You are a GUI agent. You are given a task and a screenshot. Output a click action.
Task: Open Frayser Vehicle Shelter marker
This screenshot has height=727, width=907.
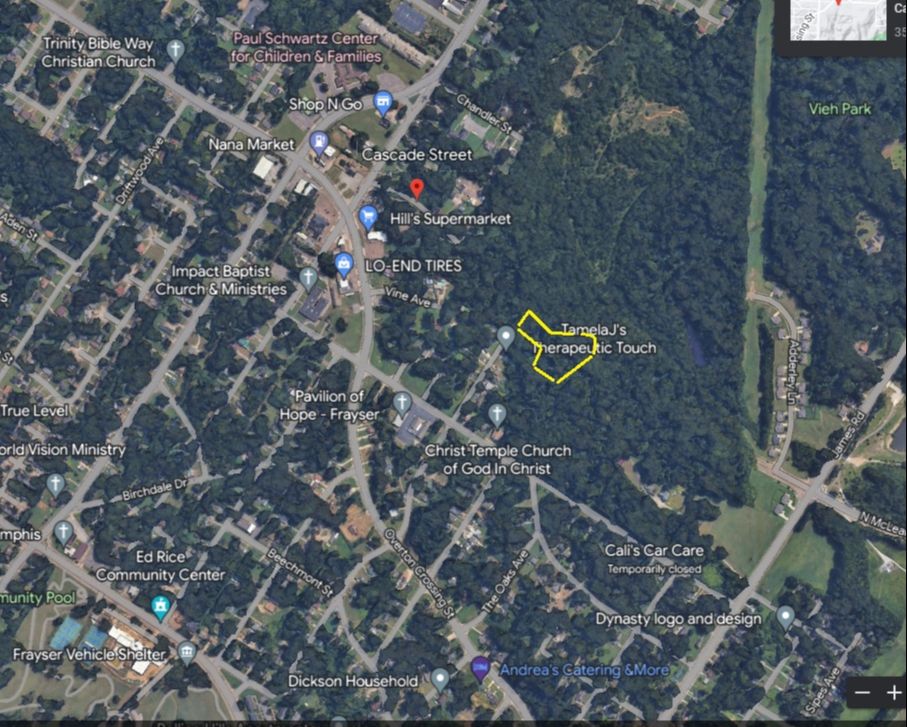pyautogui.click(x=186, y=654)
